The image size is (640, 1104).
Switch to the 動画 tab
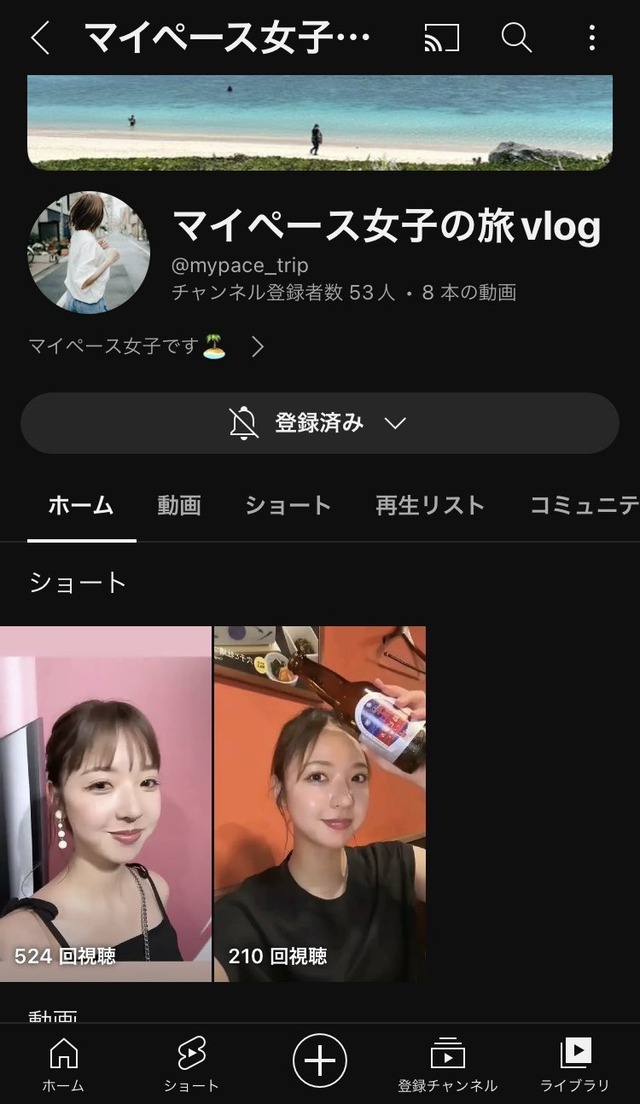[x=179, y=506]
